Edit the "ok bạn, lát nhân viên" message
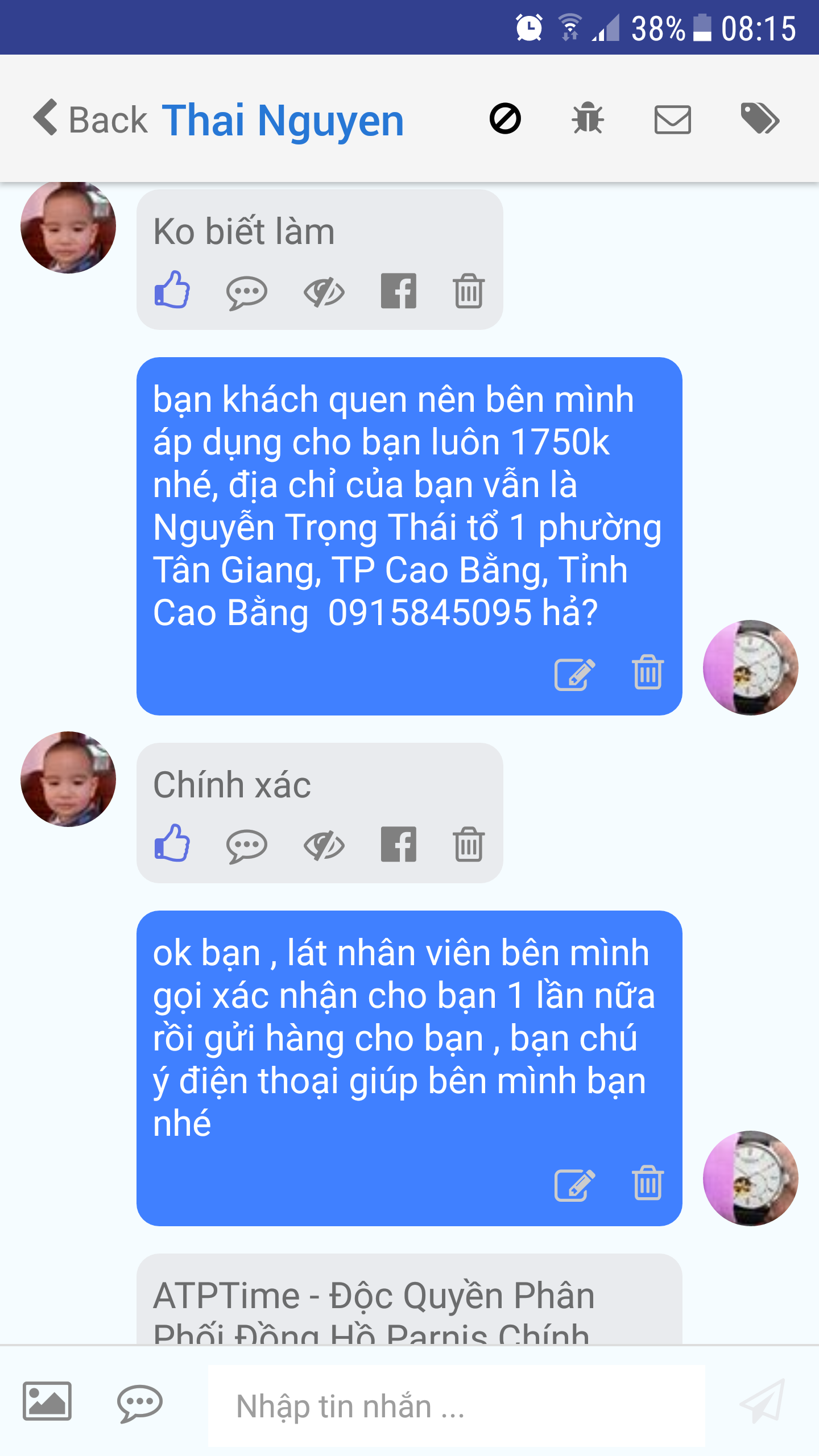Screen dimensions: 819x1456 pos(574,1185)
